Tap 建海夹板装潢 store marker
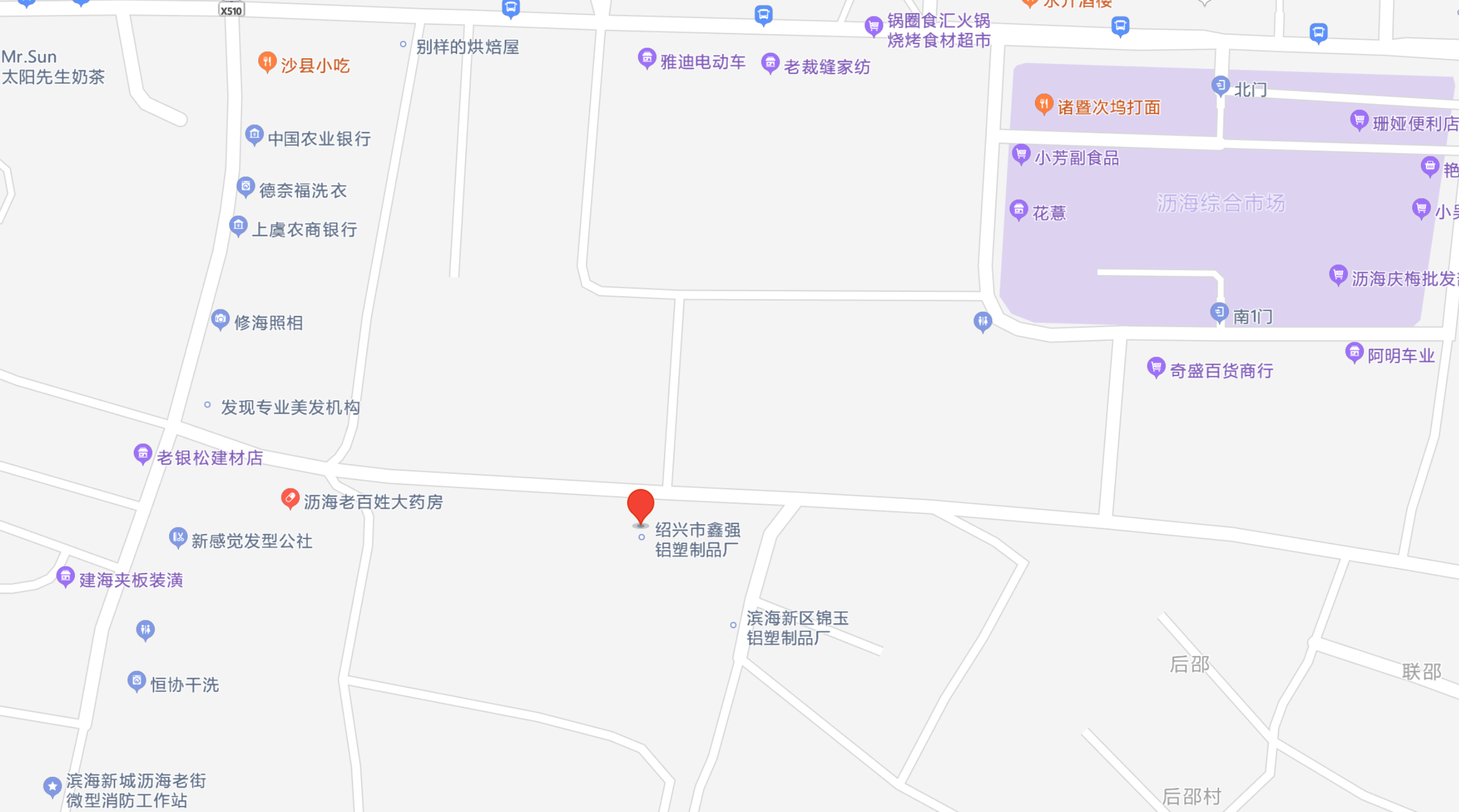Screen dimensions: 1459x812 [65, 576]
